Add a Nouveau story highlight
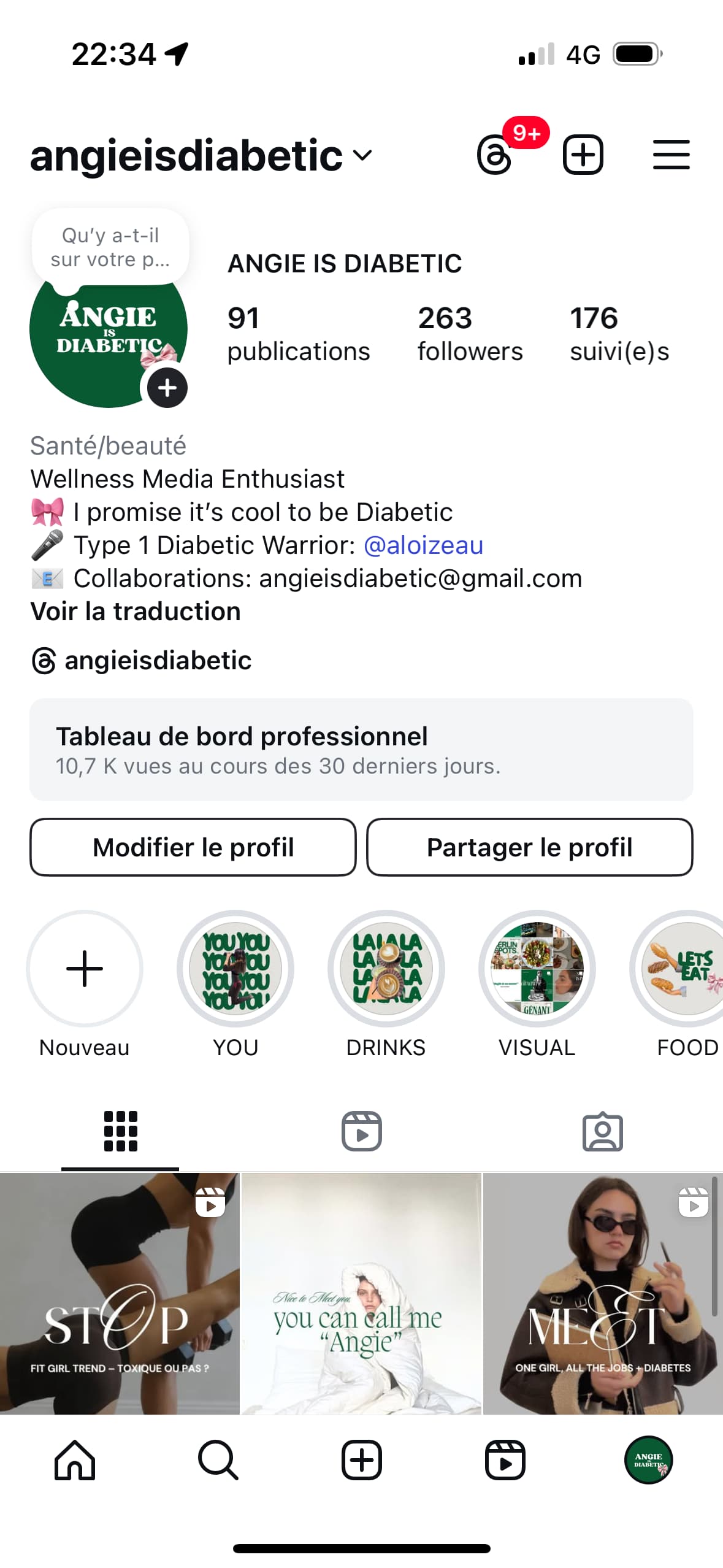 pos(85,969)
